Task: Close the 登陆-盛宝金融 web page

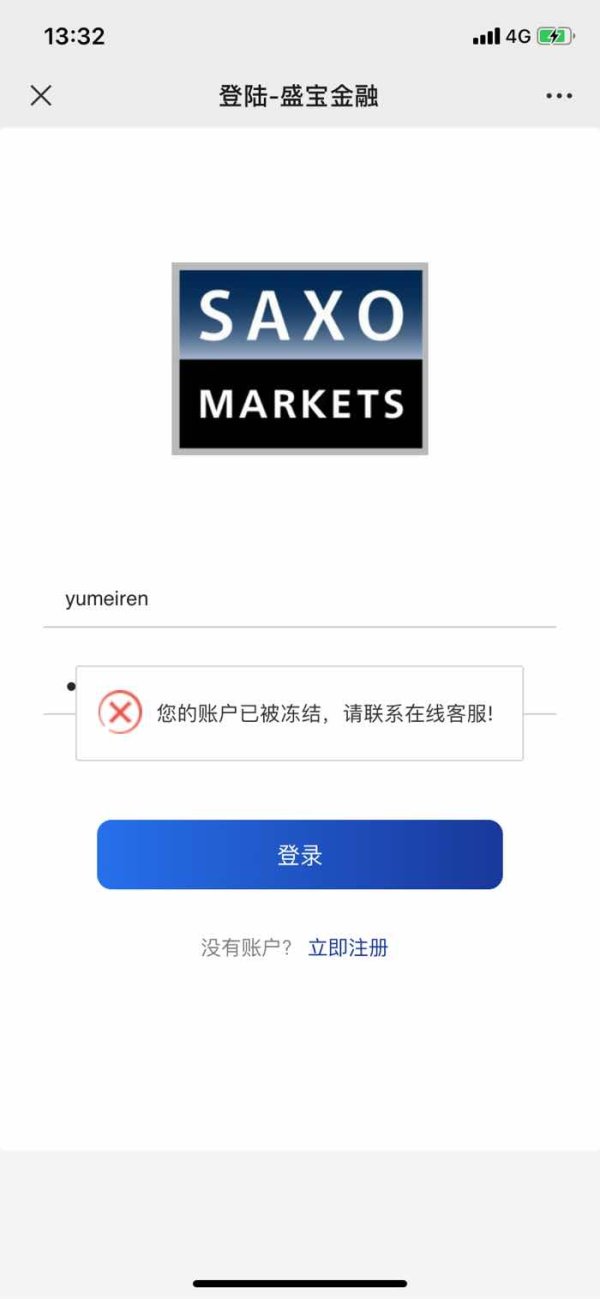Action: tap(41, 95)
